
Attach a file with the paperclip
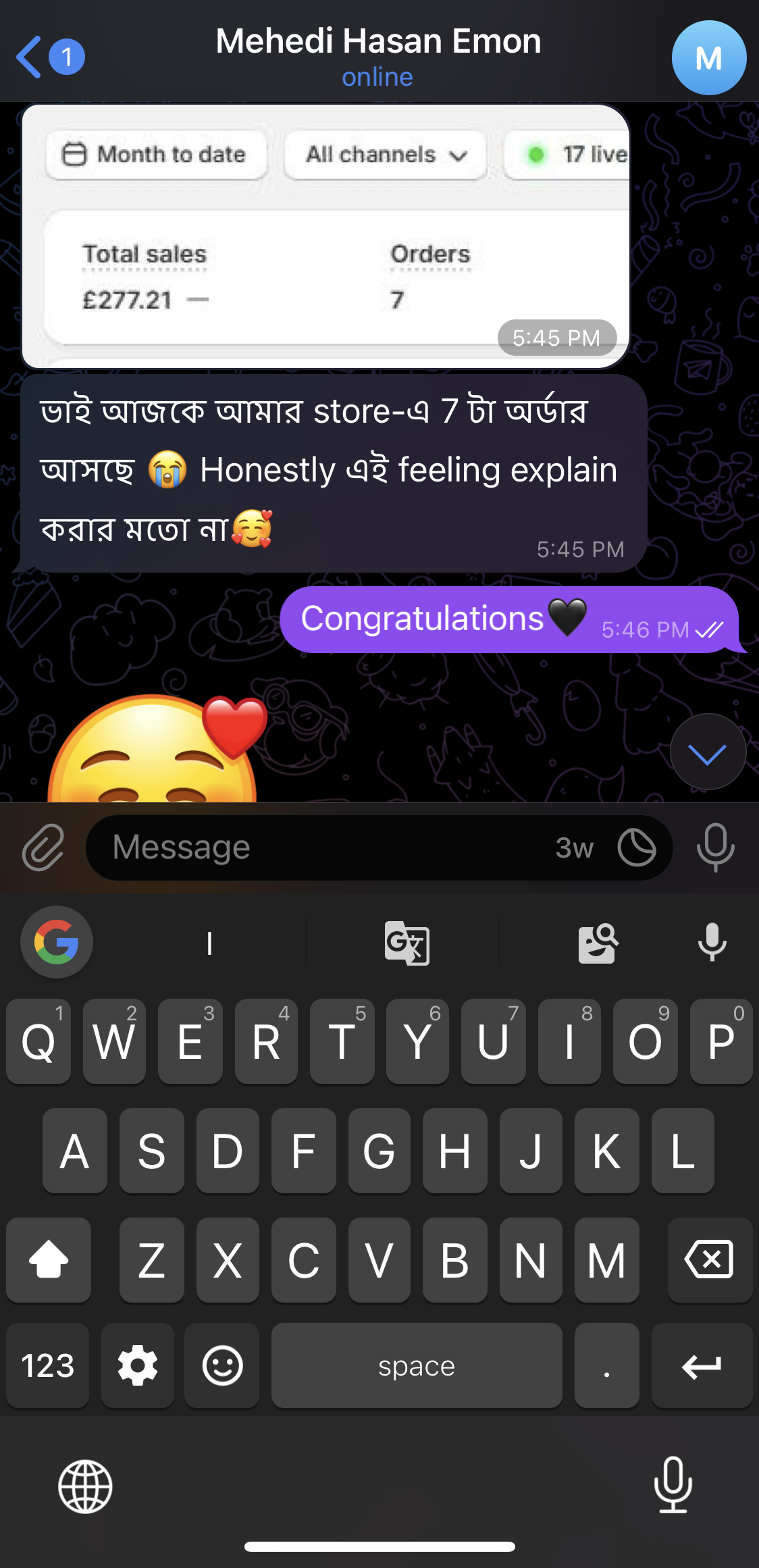click(x=43, y=847)
